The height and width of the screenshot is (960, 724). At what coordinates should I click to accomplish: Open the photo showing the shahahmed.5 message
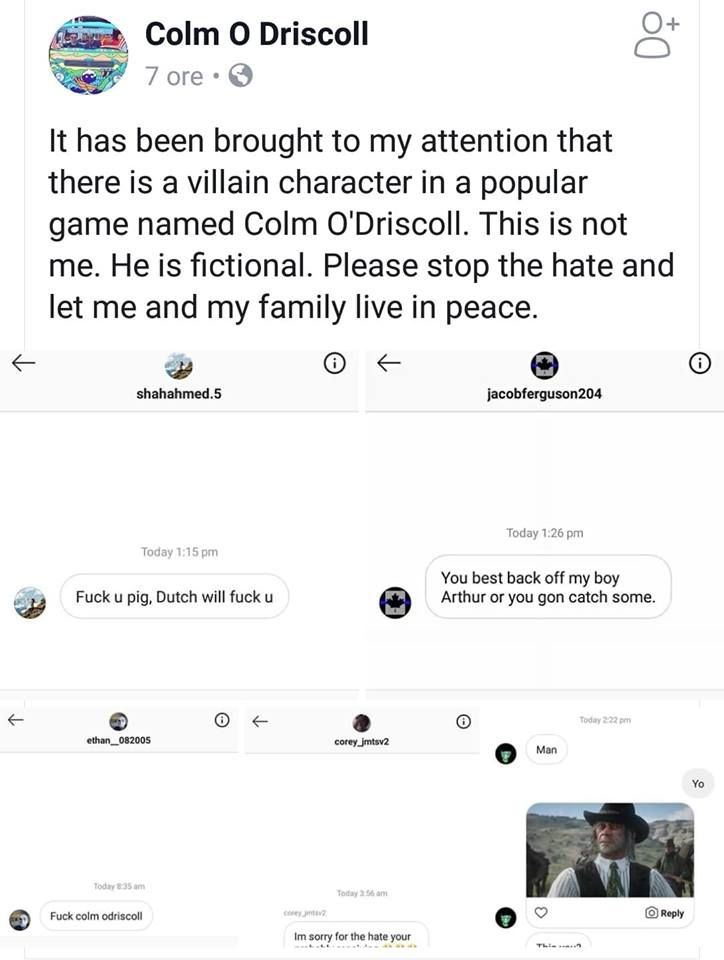[180, 520]
